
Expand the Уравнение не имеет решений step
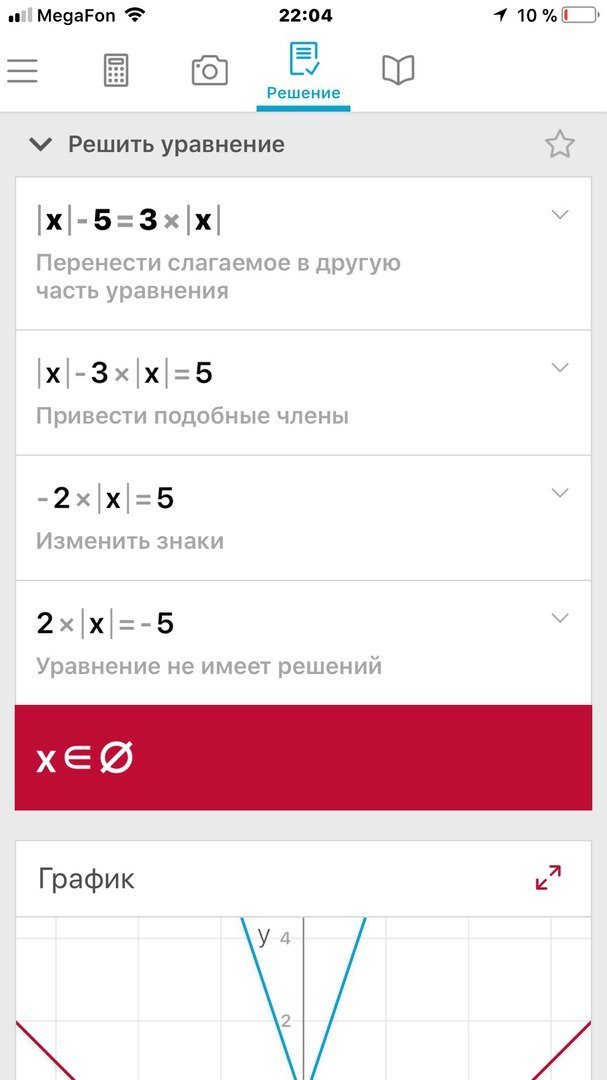[560, 618]
